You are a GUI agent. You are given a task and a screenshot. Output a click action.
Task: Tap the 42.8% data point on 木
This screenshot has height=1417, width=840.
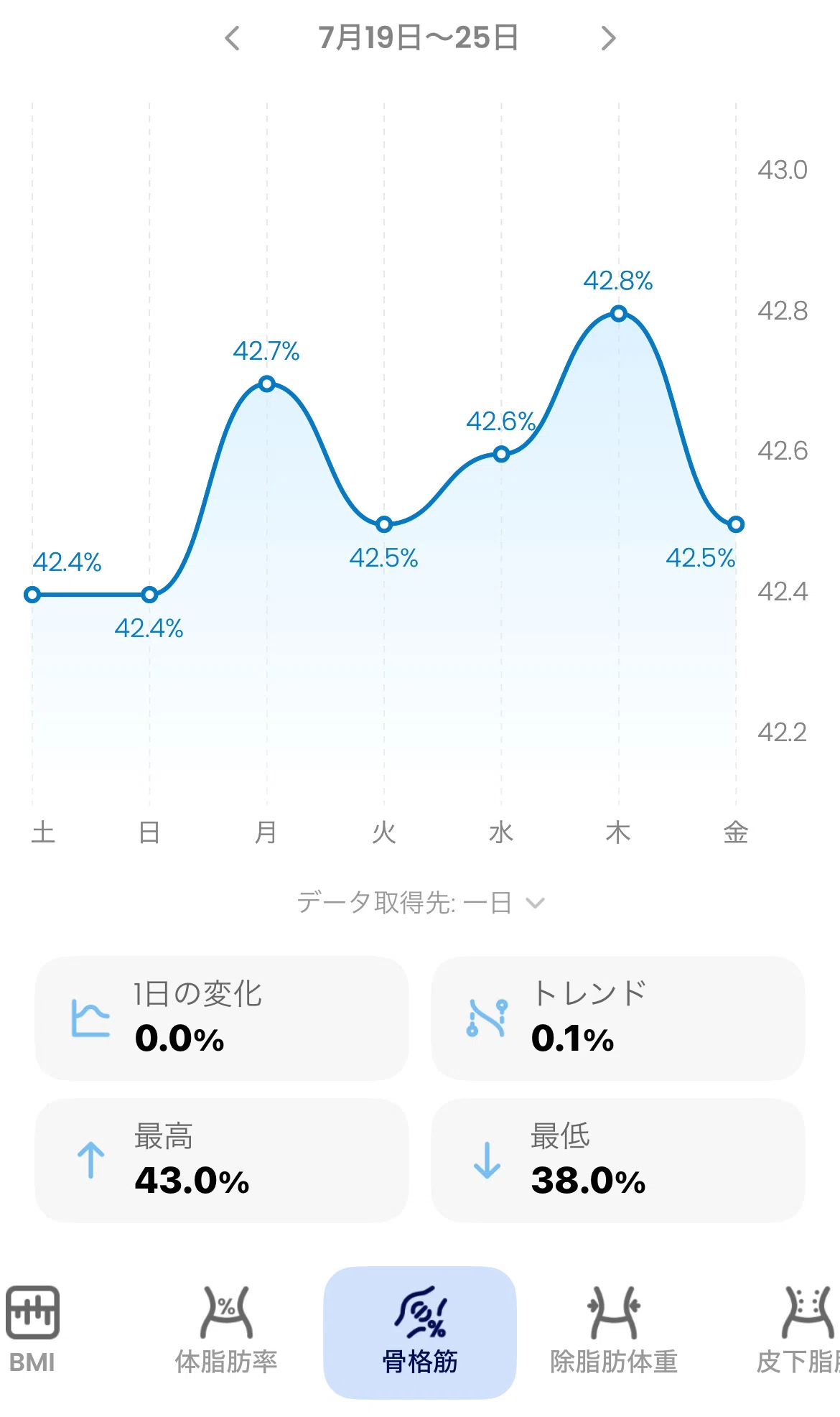point(619,313)
